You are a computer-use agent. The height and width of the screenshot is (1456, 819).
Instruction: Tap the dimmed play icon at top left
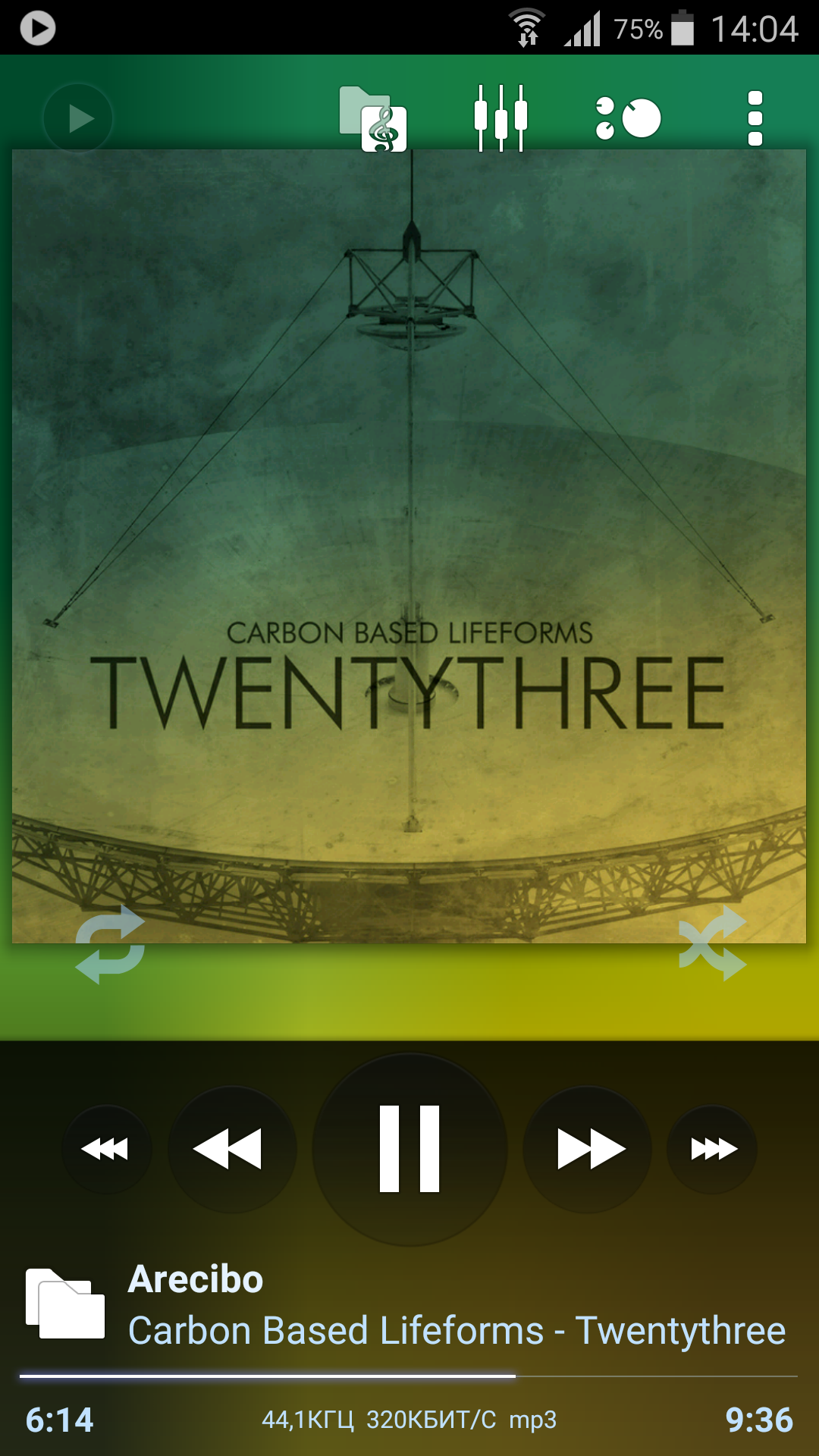[78, 118]
